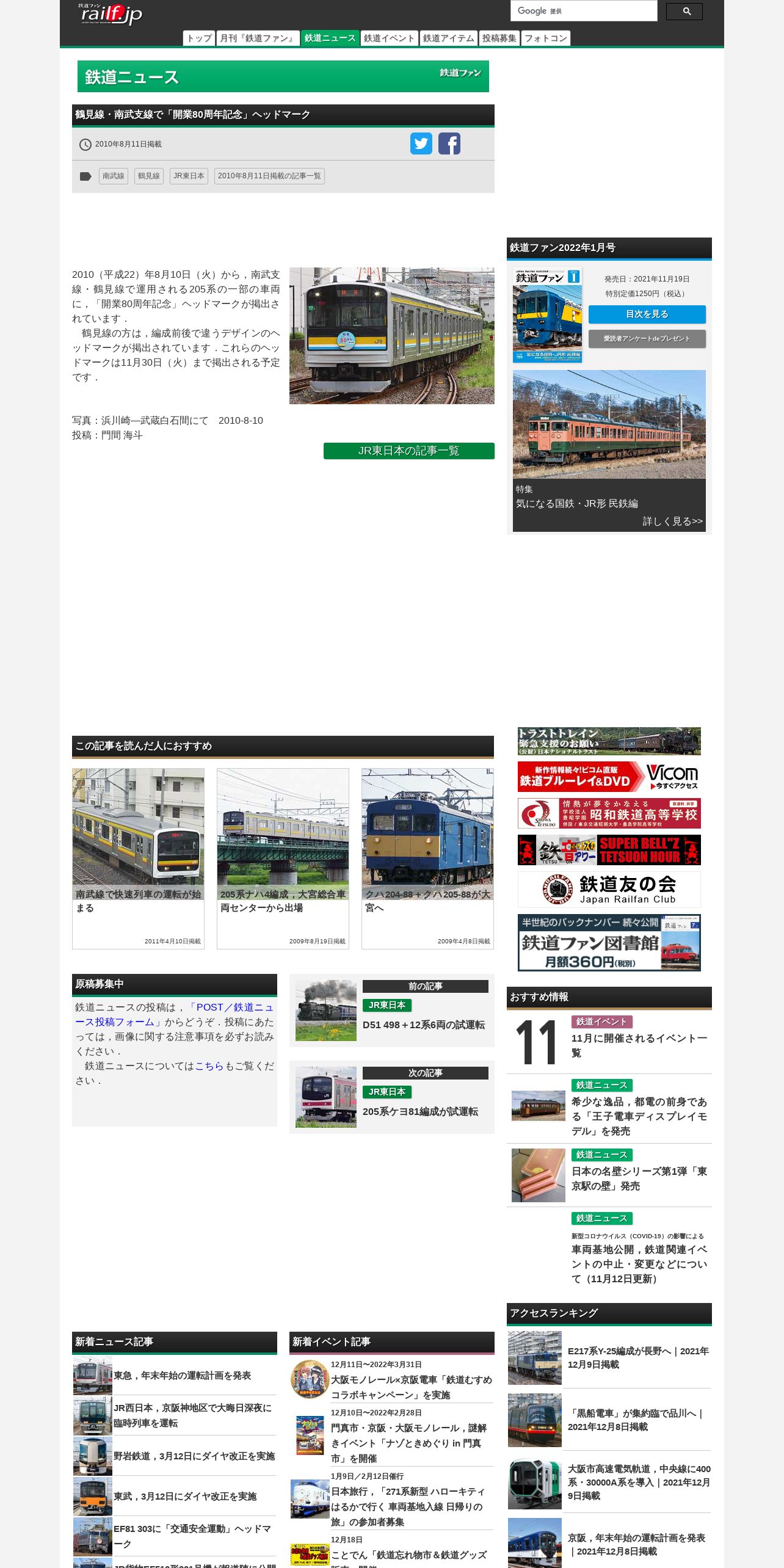Open the E217系Y-25編成が長野へ ranking article

pos(637,1357)
